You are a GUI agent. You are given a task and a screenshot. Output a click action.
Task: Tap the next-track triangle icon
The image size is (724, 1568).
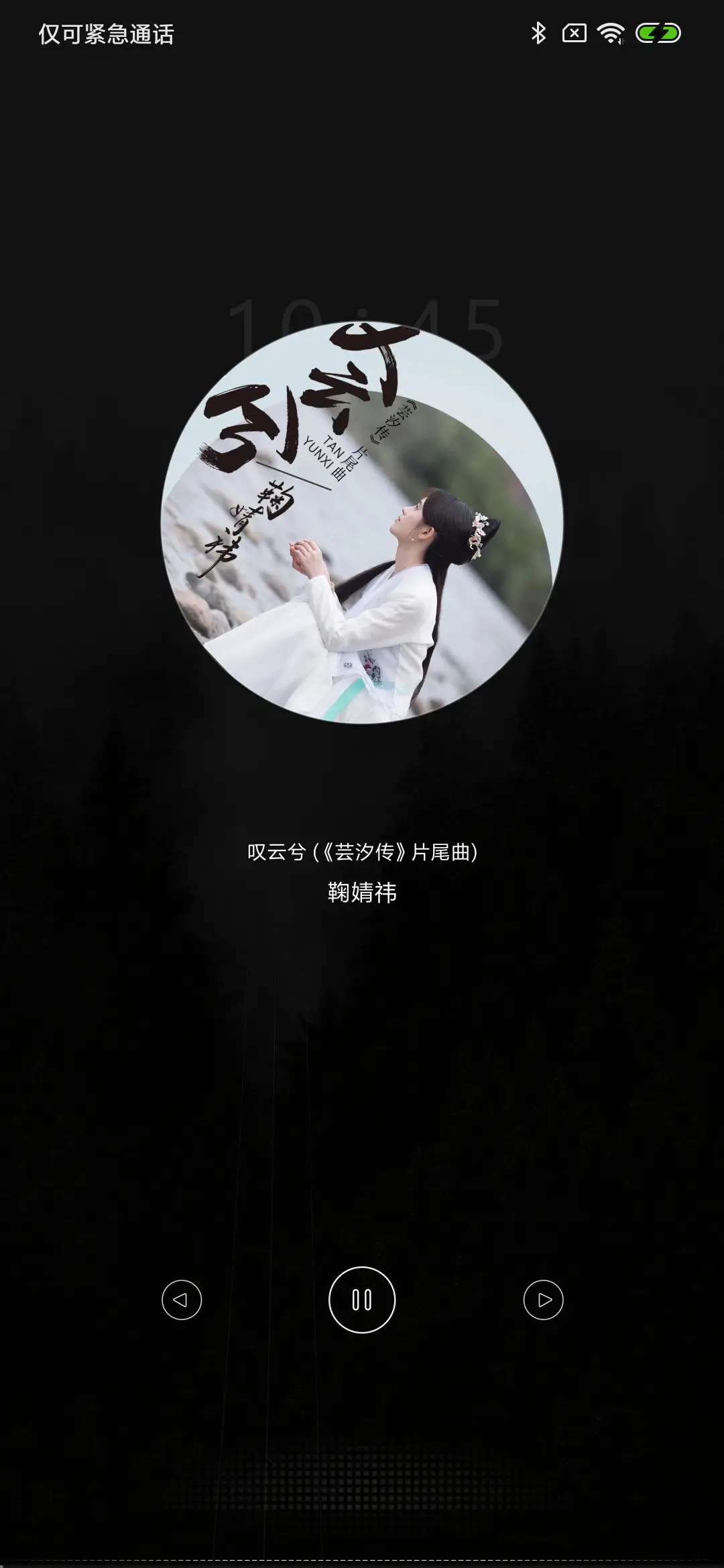[544, 1299]
